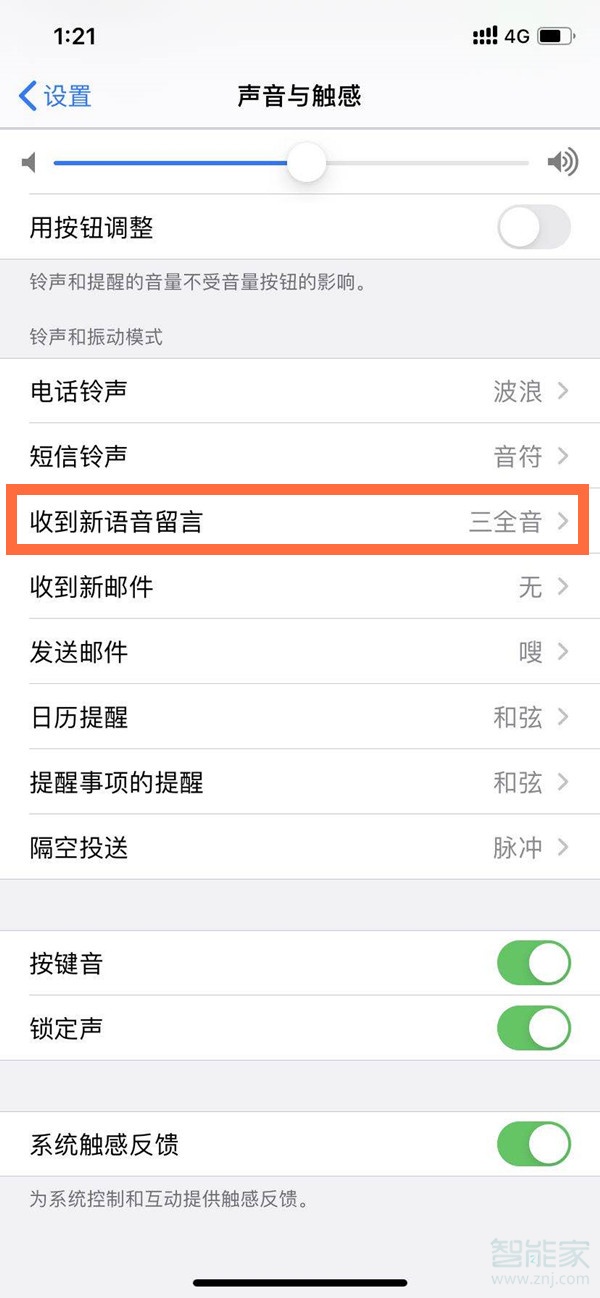The width and height of the screenshot is (600, 1298).
Task: Enable the 用按钮调整 switch
Action: point(533,228)
